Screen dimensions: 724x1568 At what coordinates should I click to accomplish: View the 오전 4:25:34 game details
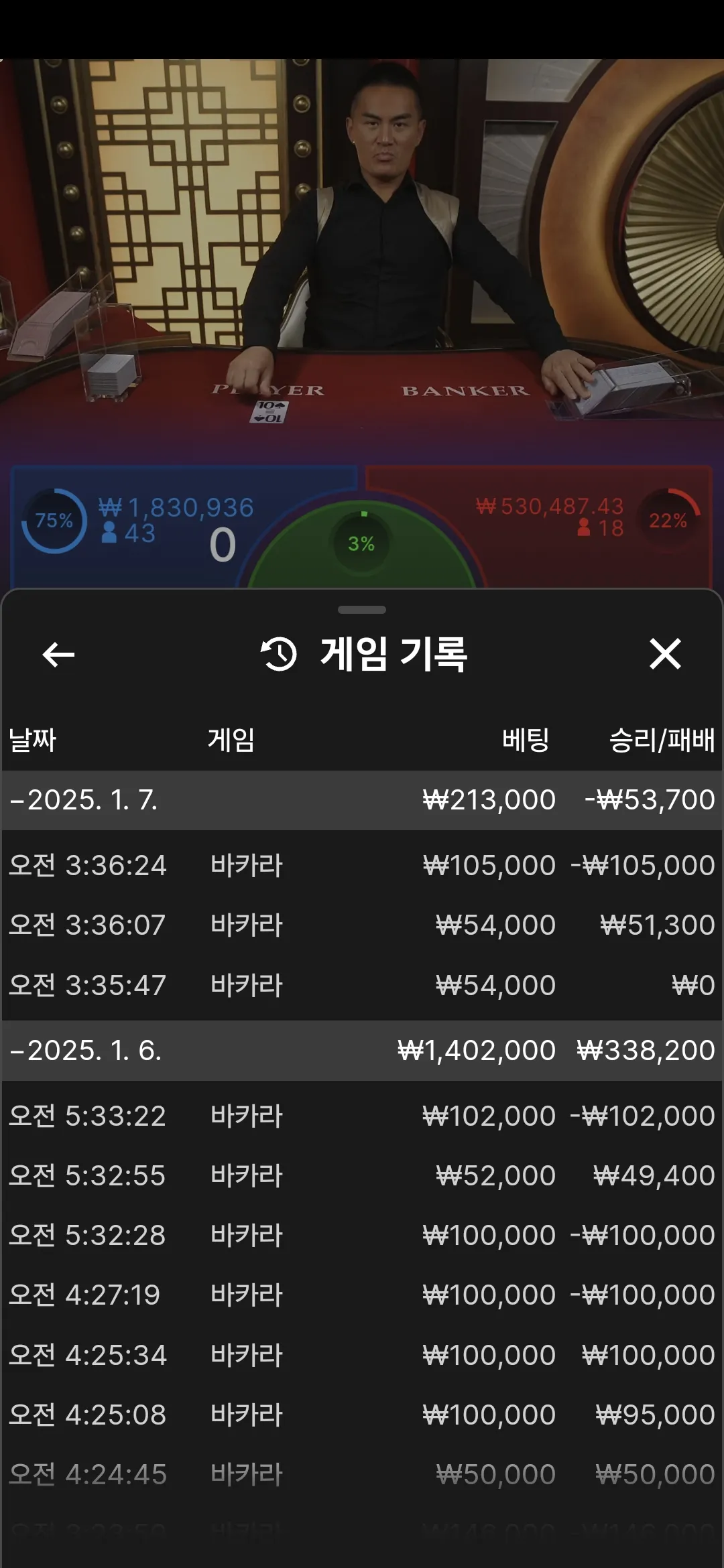362,1356
